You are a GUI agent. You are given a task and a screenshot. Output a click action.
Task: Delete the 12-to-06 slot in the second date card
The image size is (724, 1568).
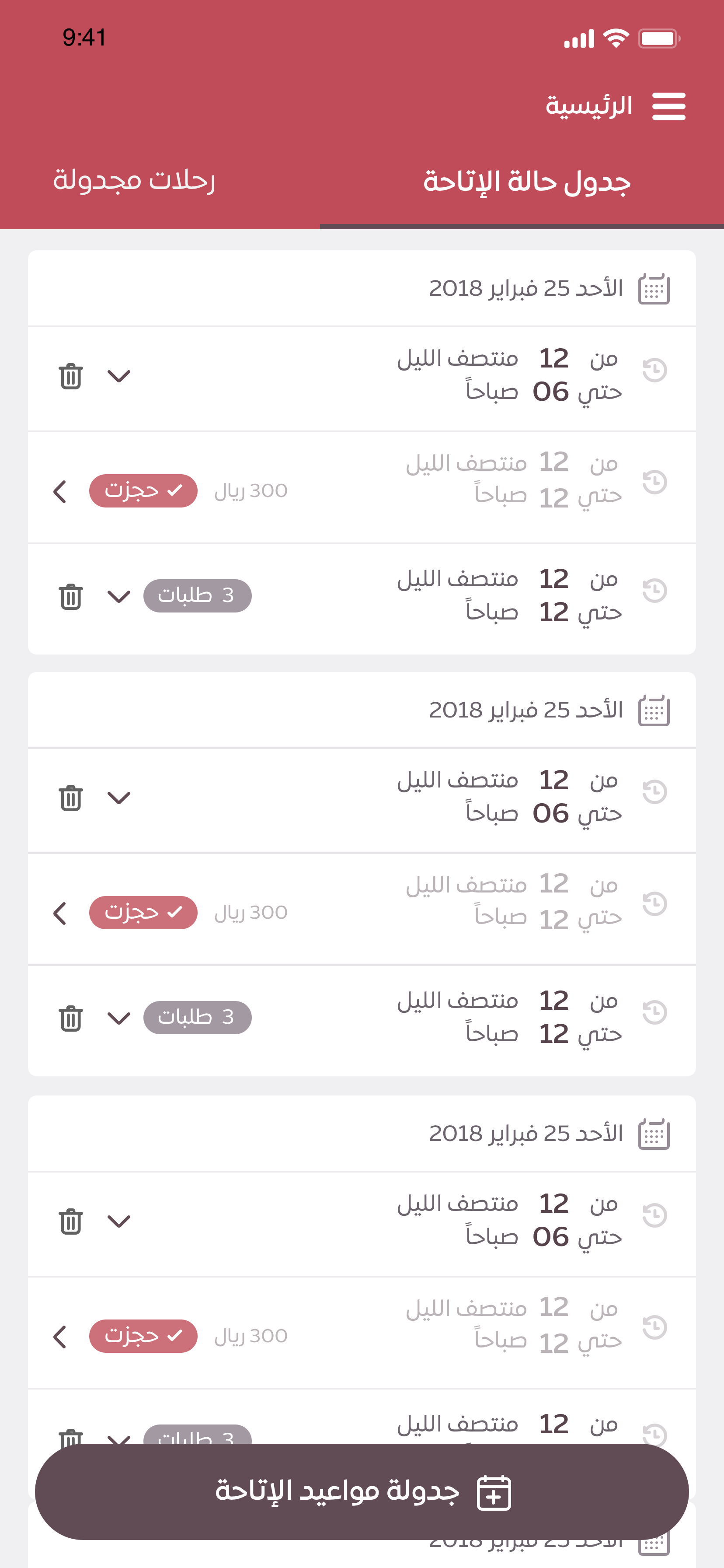(x=70, y=798)
